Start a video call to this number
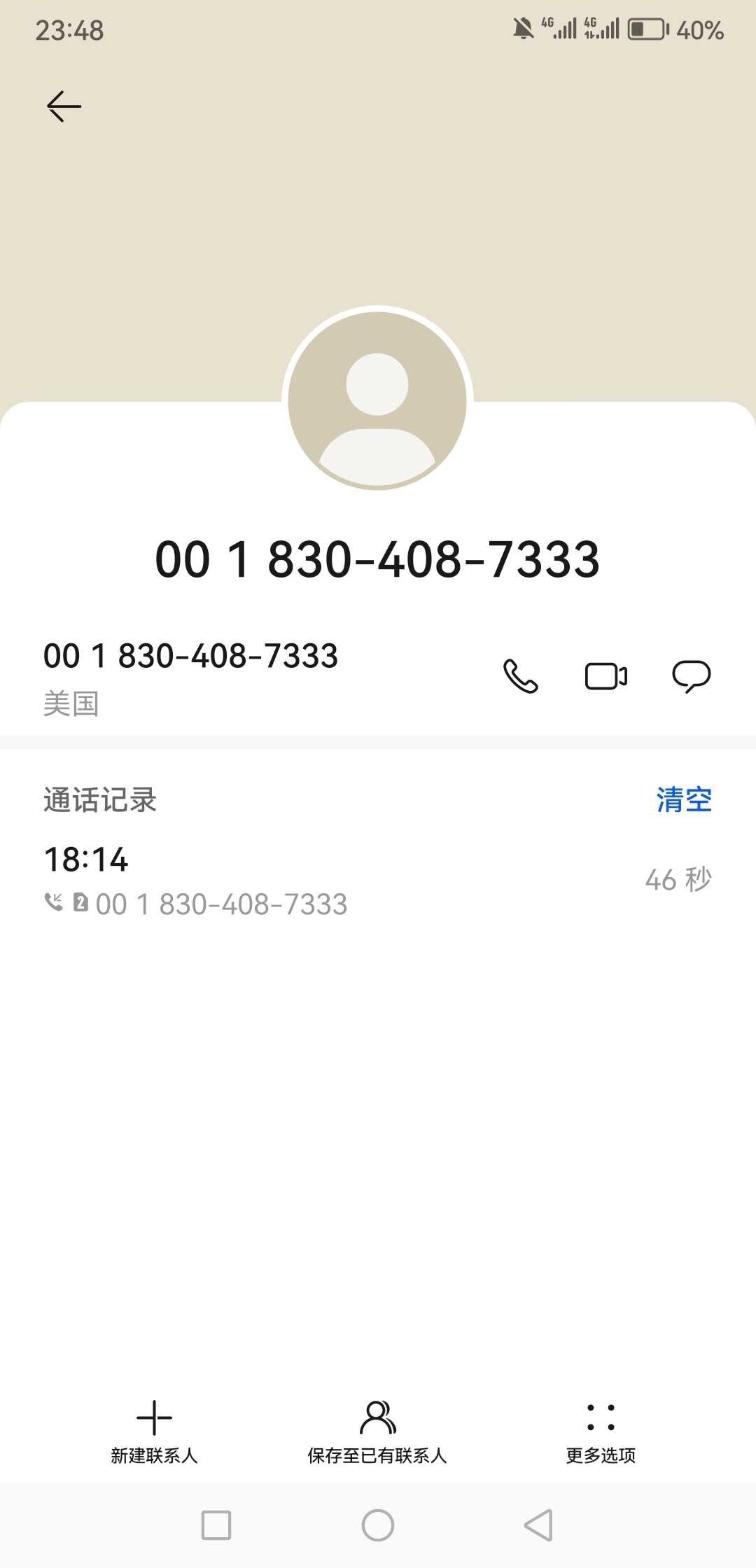Screen dimensions: 756x1568 (x=605, y=676)
